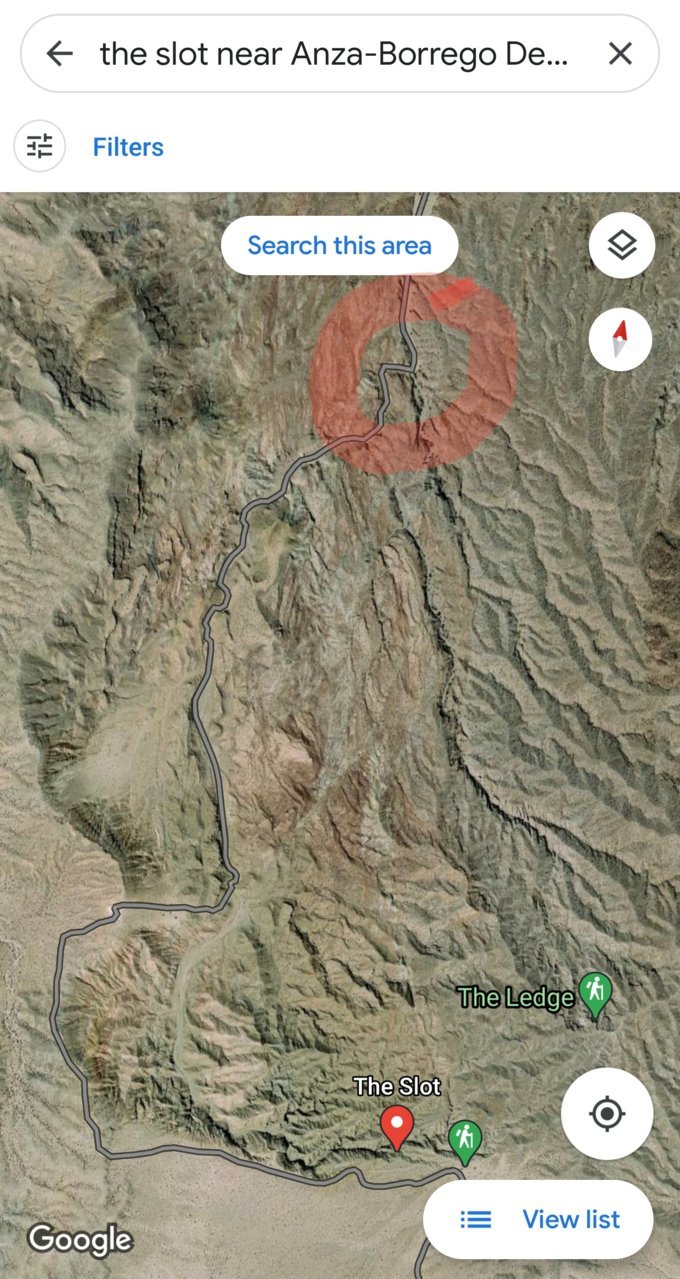The width and height of the screenshot is (680, 1279).
Task: Select The Ledge hiking marker
Action: (x=596, y=996)
